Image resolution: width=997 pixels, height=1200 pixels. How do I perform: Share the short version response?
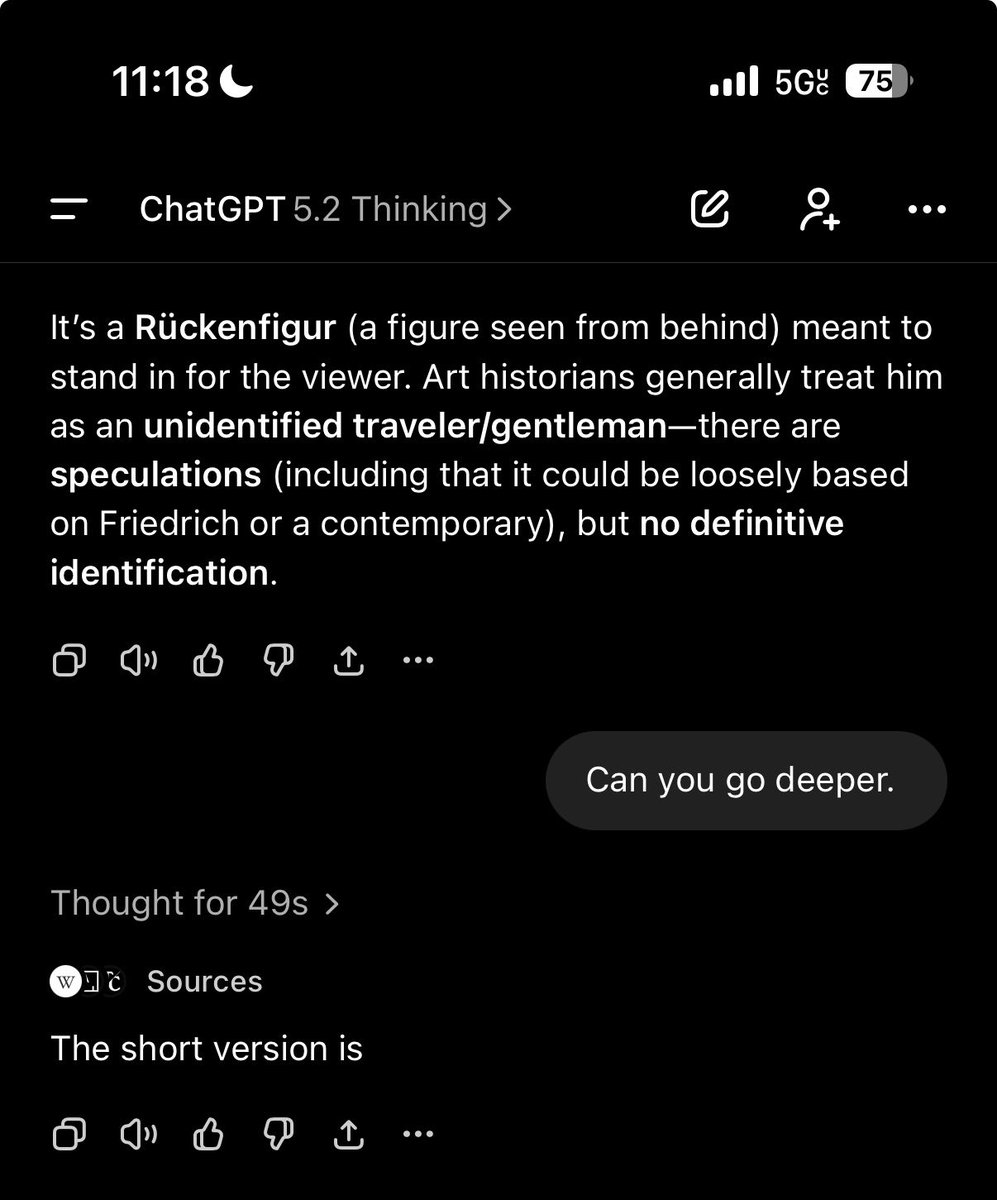tap(348, 1134)
